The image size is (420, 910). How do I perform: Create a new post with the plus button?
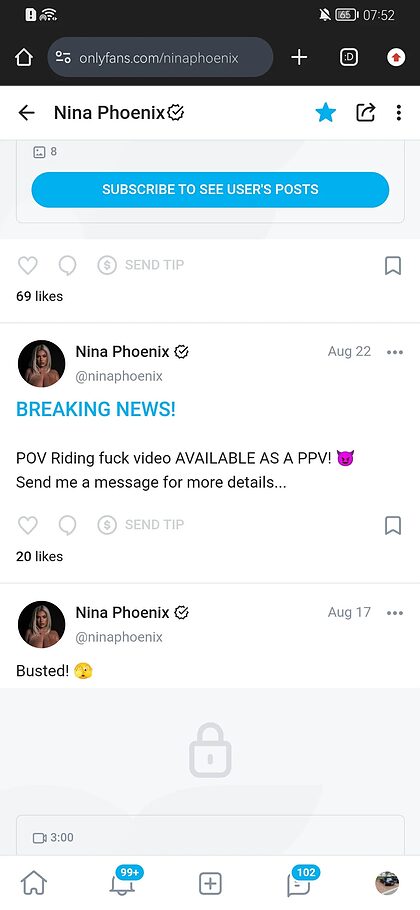click(x=210, y=884)
